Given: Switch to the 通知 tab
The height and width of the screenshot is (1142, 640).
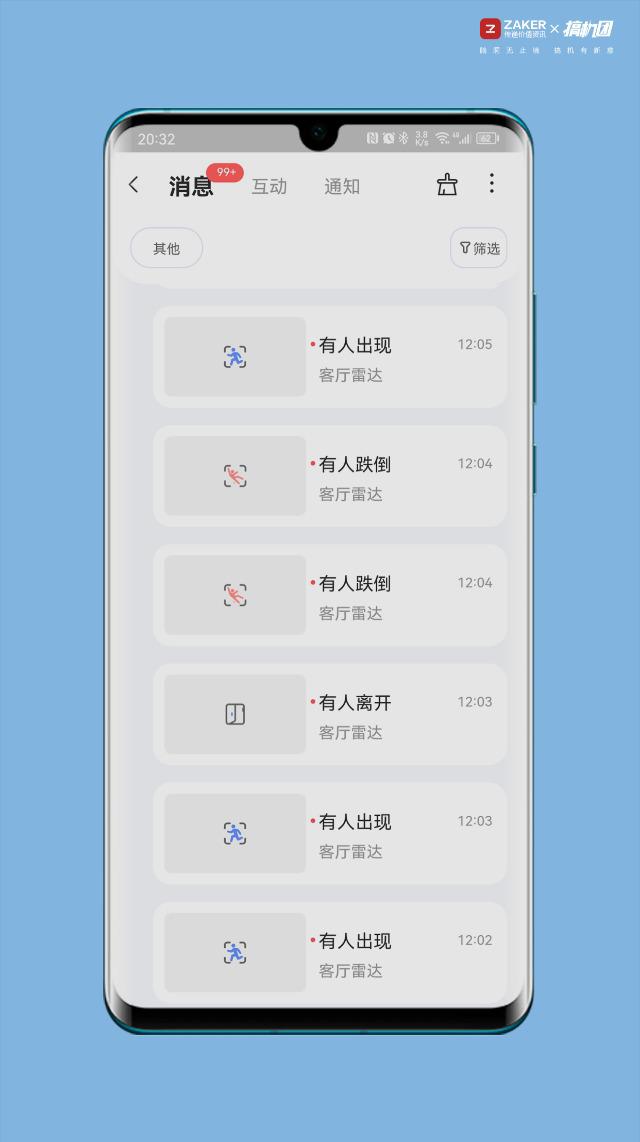Looking at the screenshot, I should 342,186.
